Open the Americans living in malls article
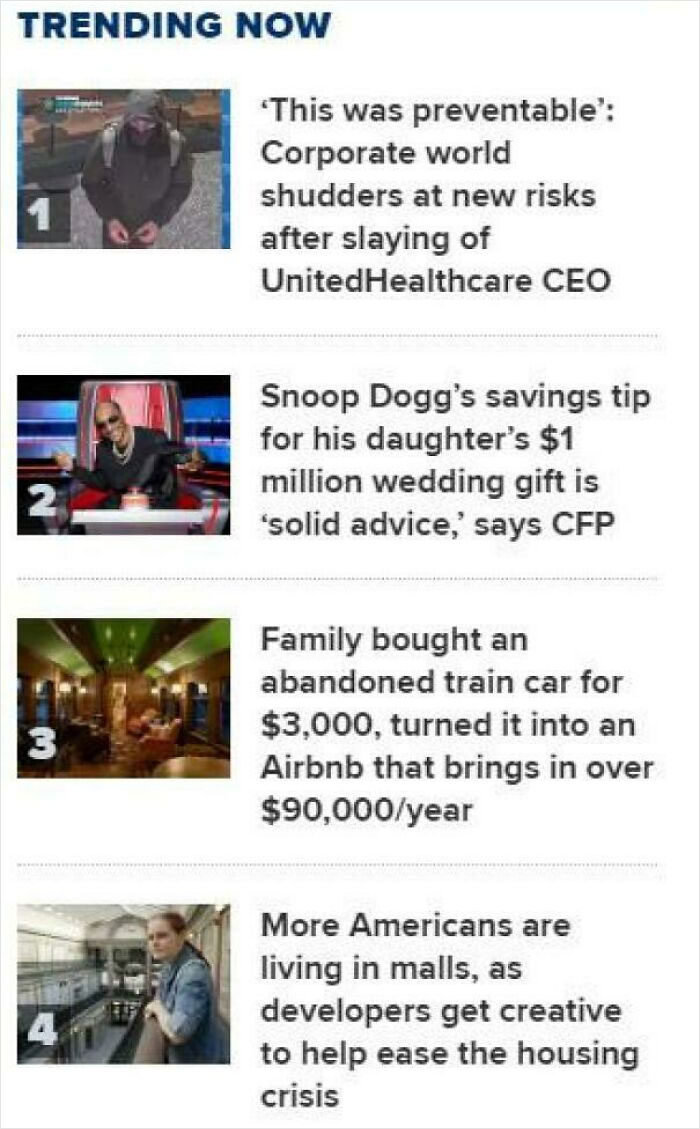Screen dimensions: 700x1129 (448, 1010)
